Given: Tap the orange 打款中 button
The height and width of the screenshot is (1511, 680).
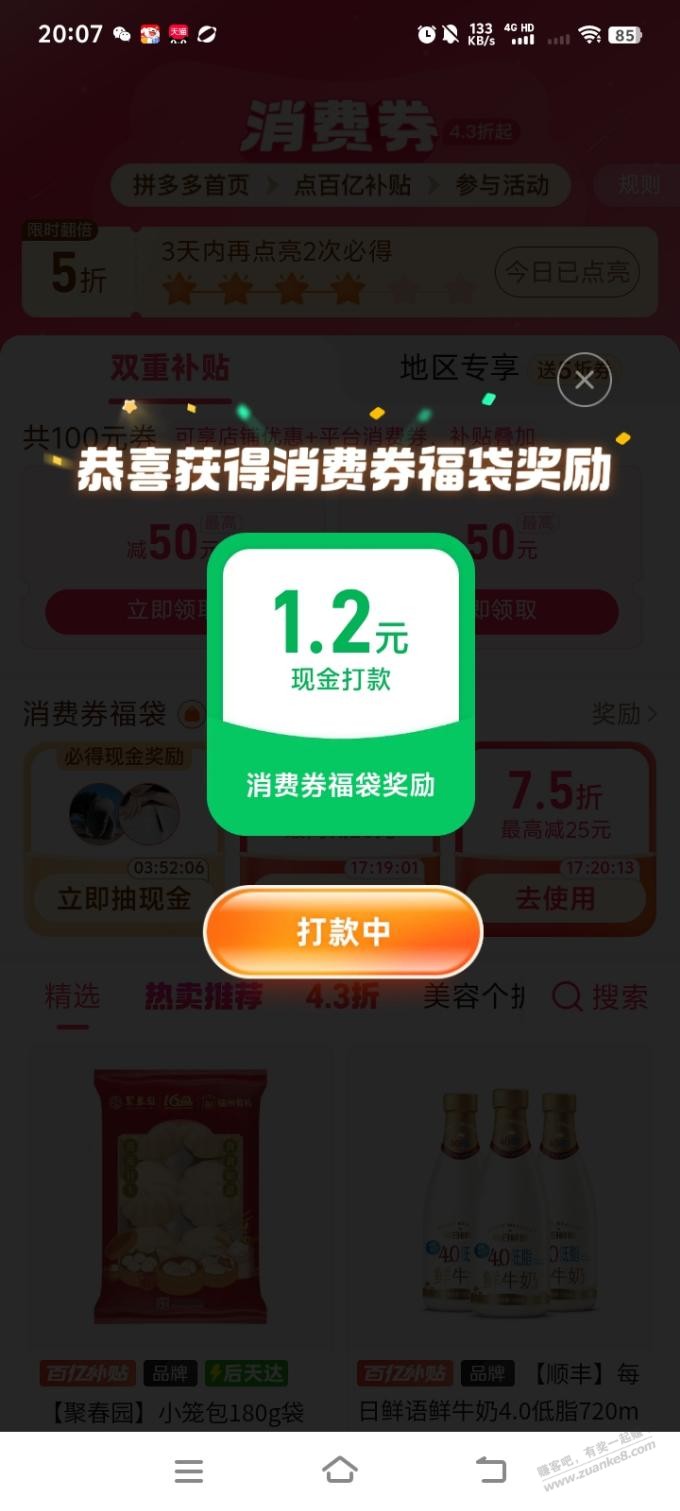Looking at the screenshot, I should click(x=343, y=931).
